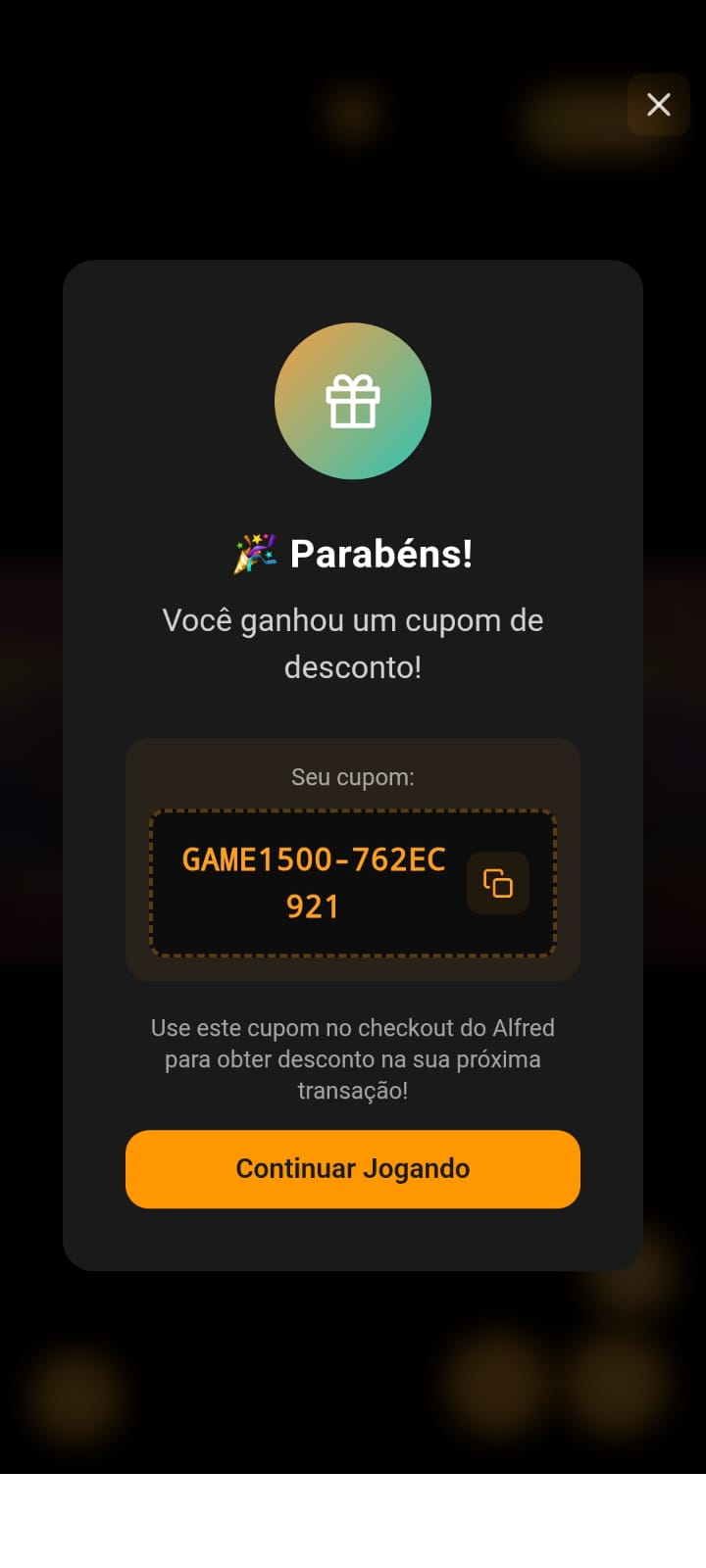Select the discount instructions text about Alfred checkout
The height and width of the screenshot is (1568, 706).
coord(353,1058)
